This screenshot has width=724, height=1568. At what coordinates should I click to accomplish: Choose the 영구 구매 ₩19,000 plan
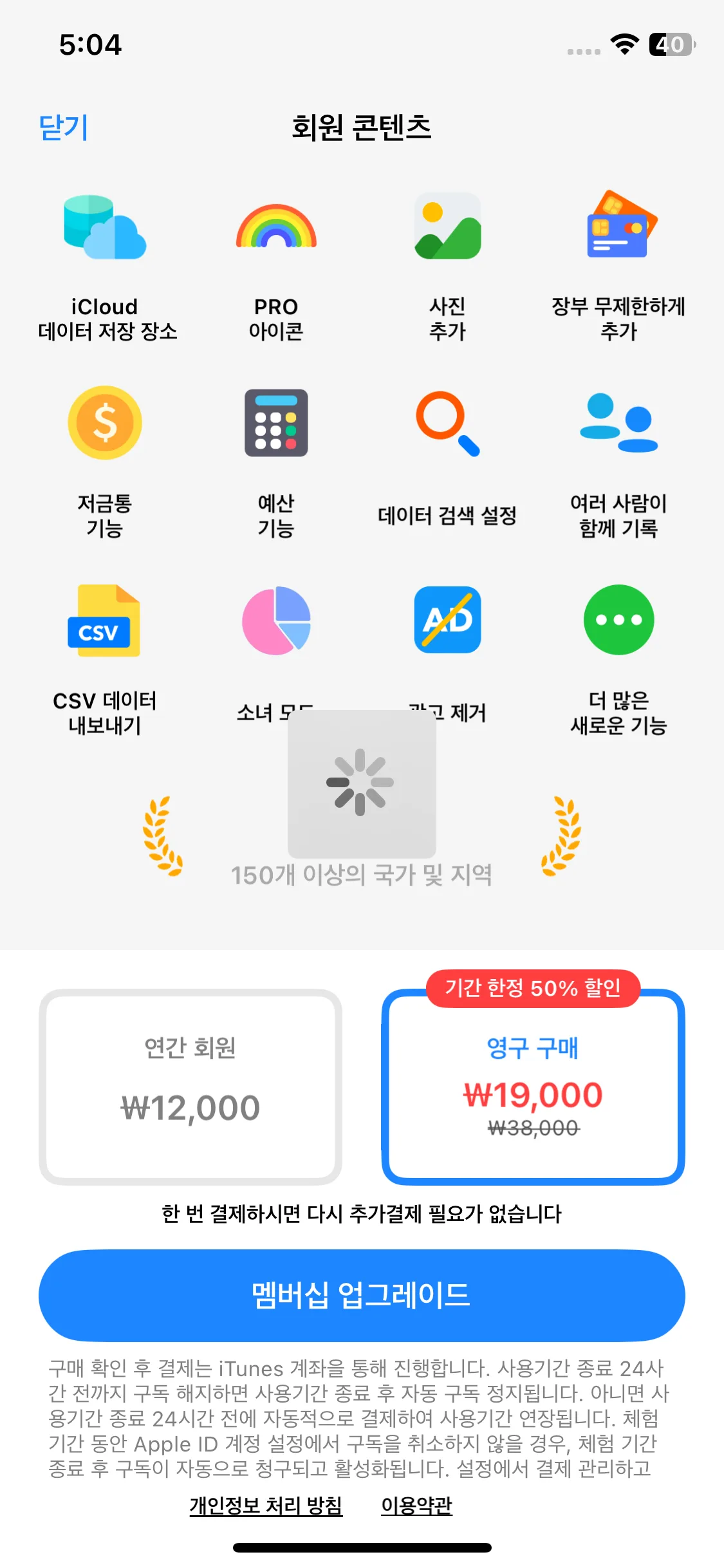(x=533, y=1087)
